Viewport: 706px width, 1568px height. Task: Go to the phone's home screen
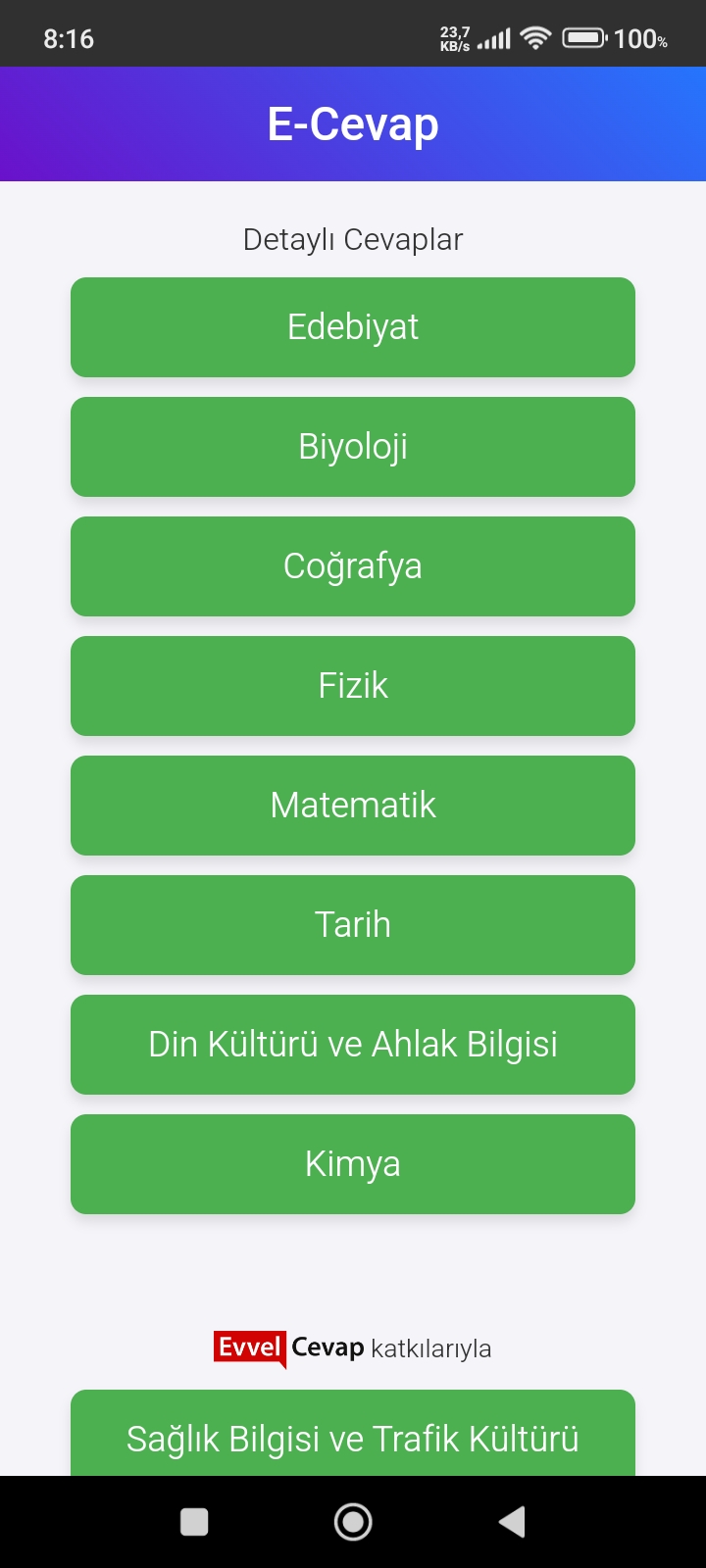coord(353,1522)
